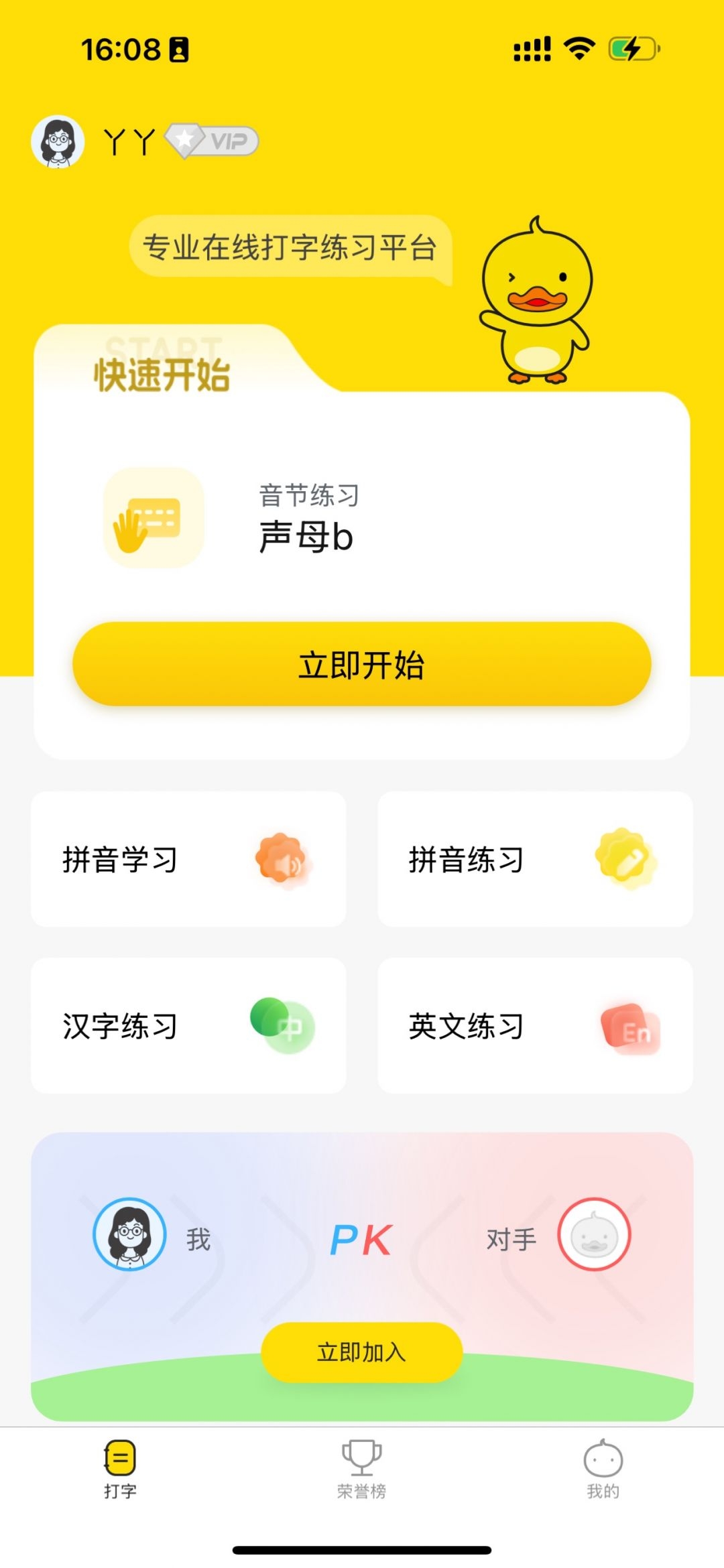
Task: Click the 专业在线打字练习平台 speech bubble
Action: (x=288, y=249)
